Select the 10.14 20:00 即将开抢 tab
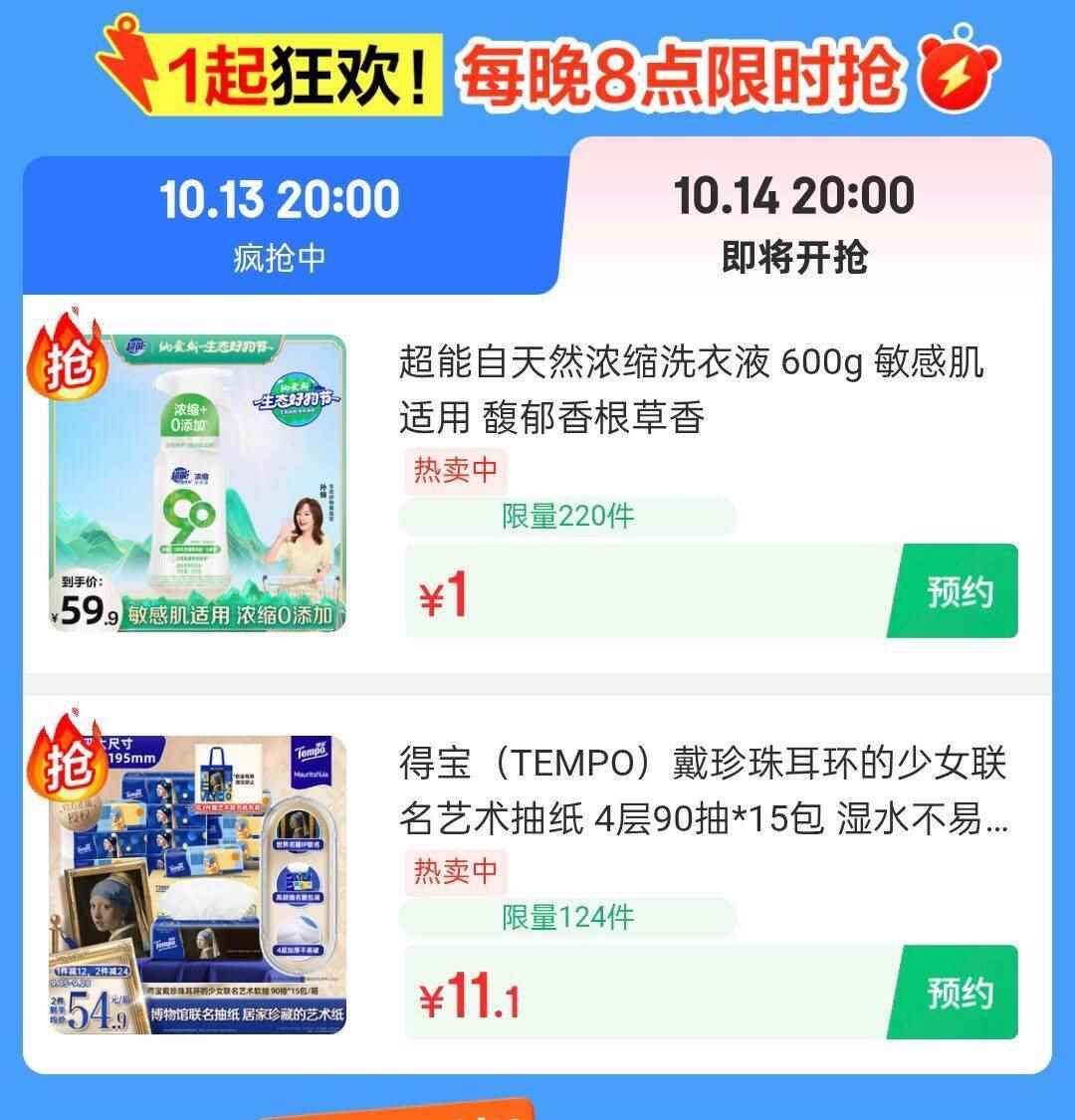Image resolution: width=1075 pixels, height=1120 pixels. tap(794, 225)
